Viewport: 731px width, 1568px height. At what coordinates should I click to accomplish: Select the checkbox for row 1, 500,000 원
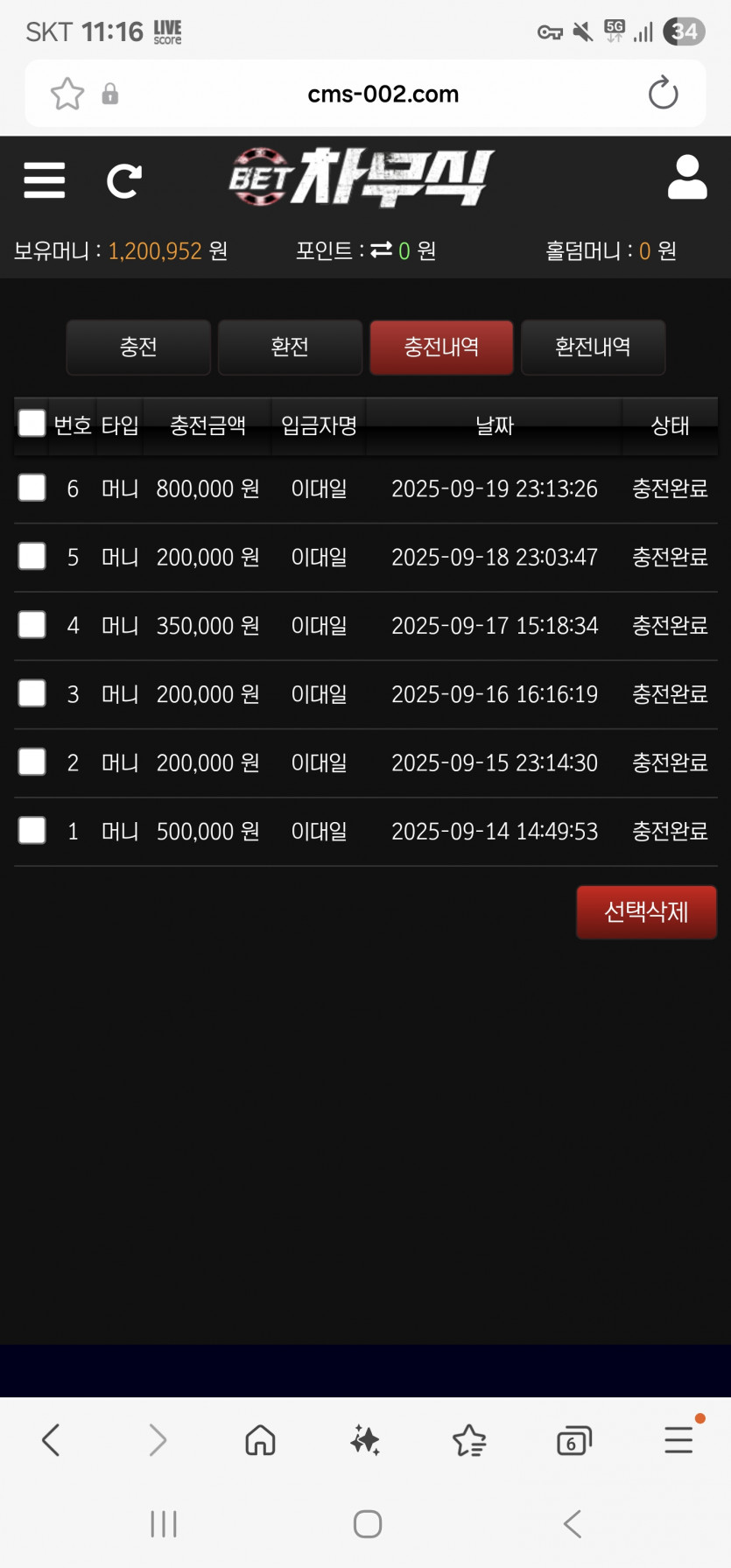32,830
